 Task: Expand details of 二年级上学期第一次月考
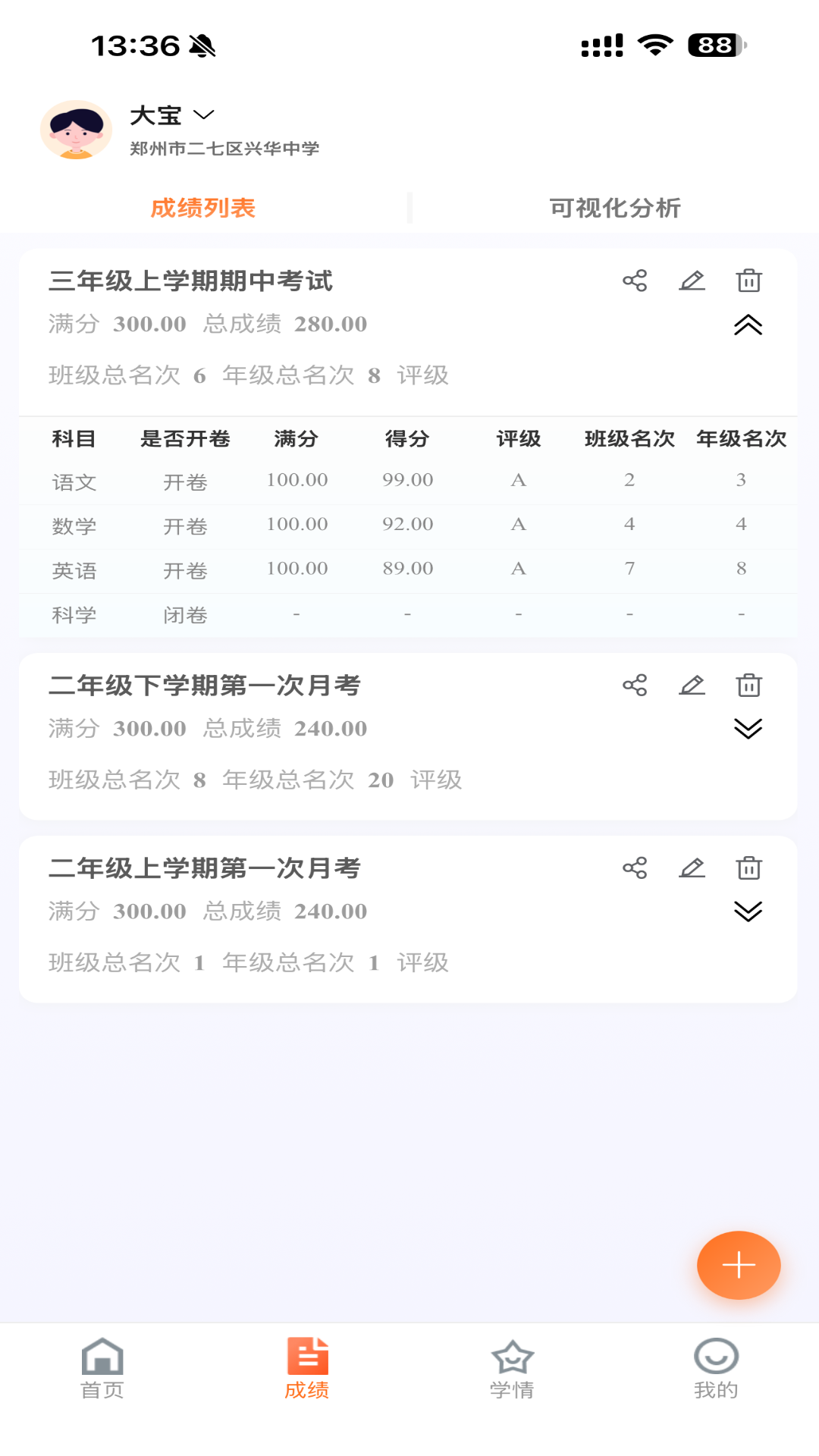(x=749, y=913)
